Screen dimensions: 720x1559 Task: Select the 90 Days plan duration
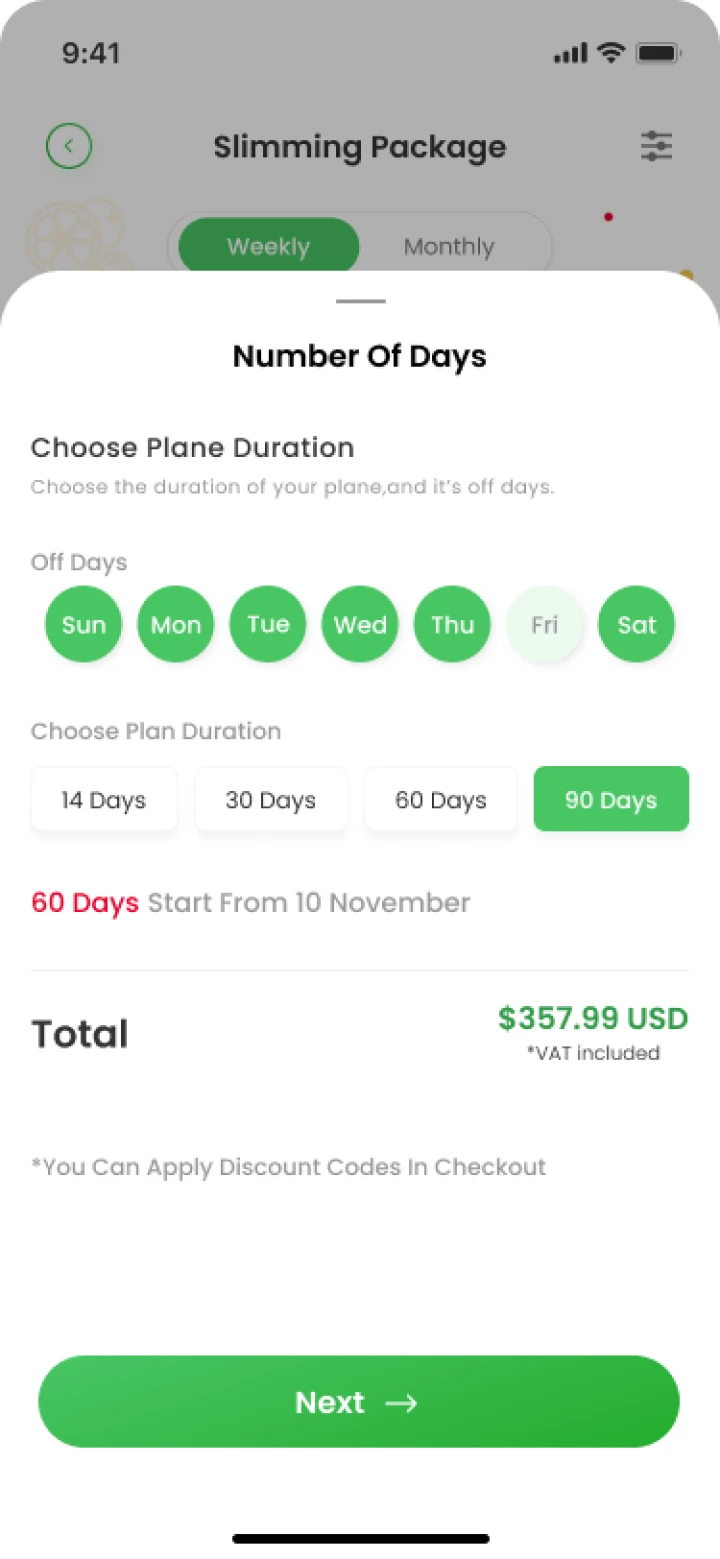point(611,799)
